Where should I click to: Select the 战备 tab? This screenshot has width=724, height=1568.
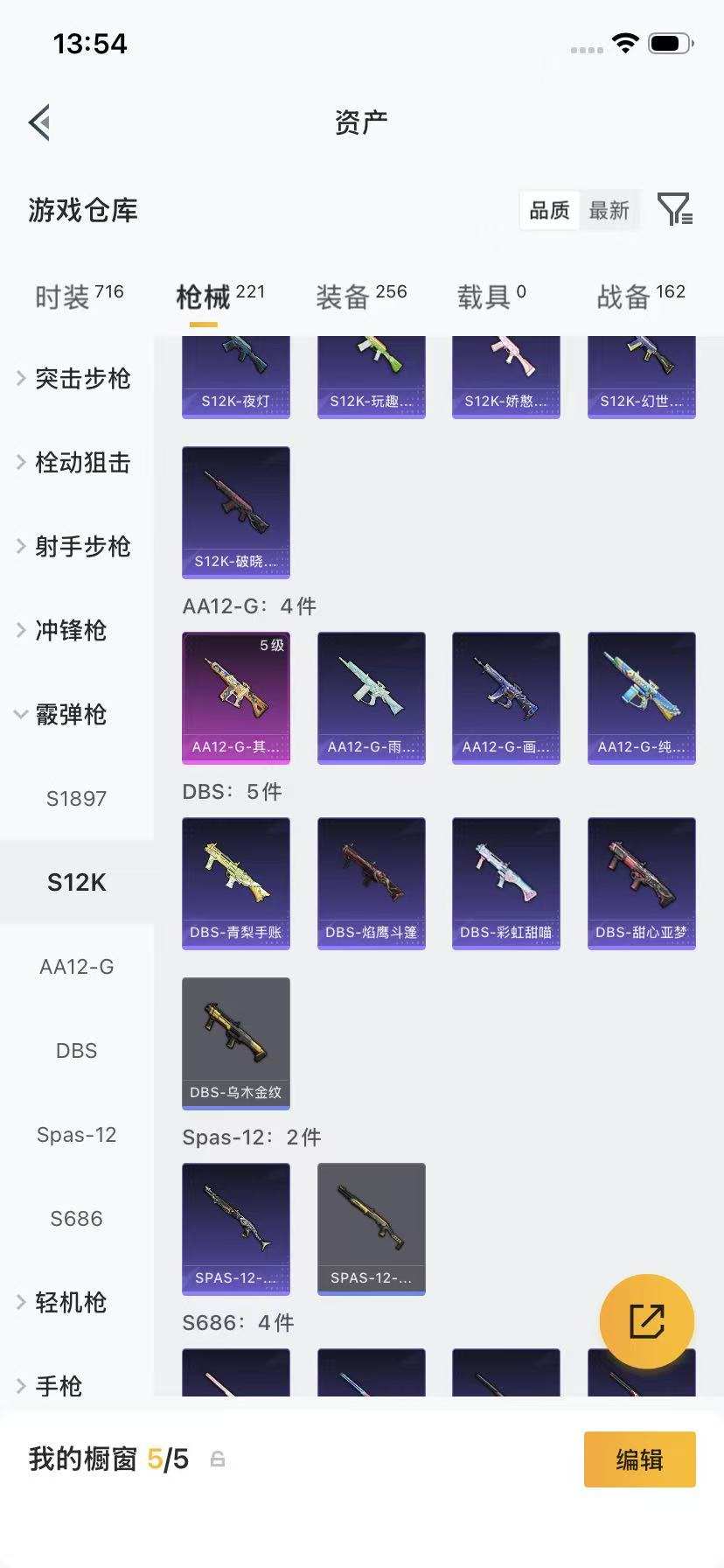click(x=641, y=297)
